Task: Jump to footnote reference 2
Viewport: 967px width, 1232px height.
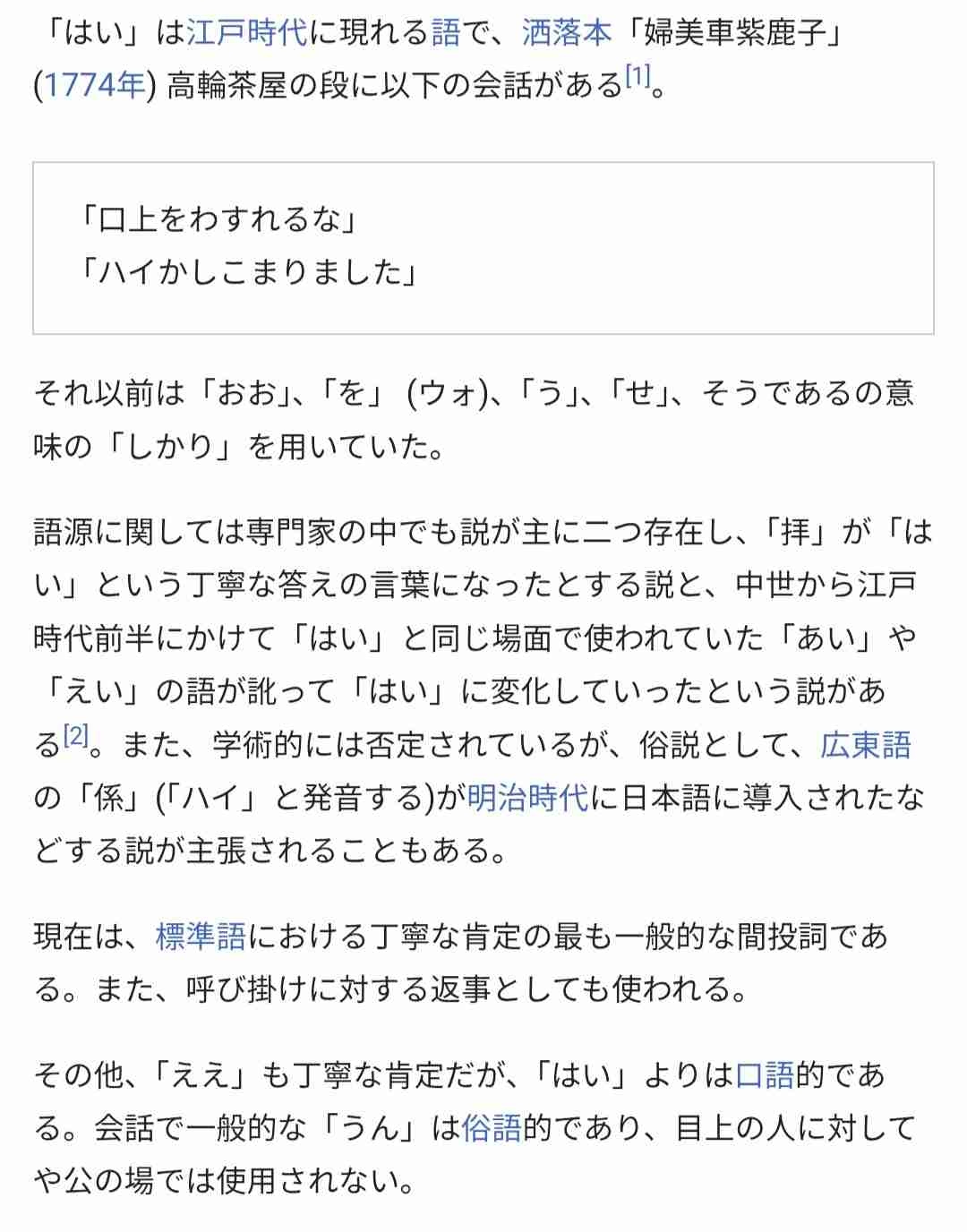Action: click(76, 736)
